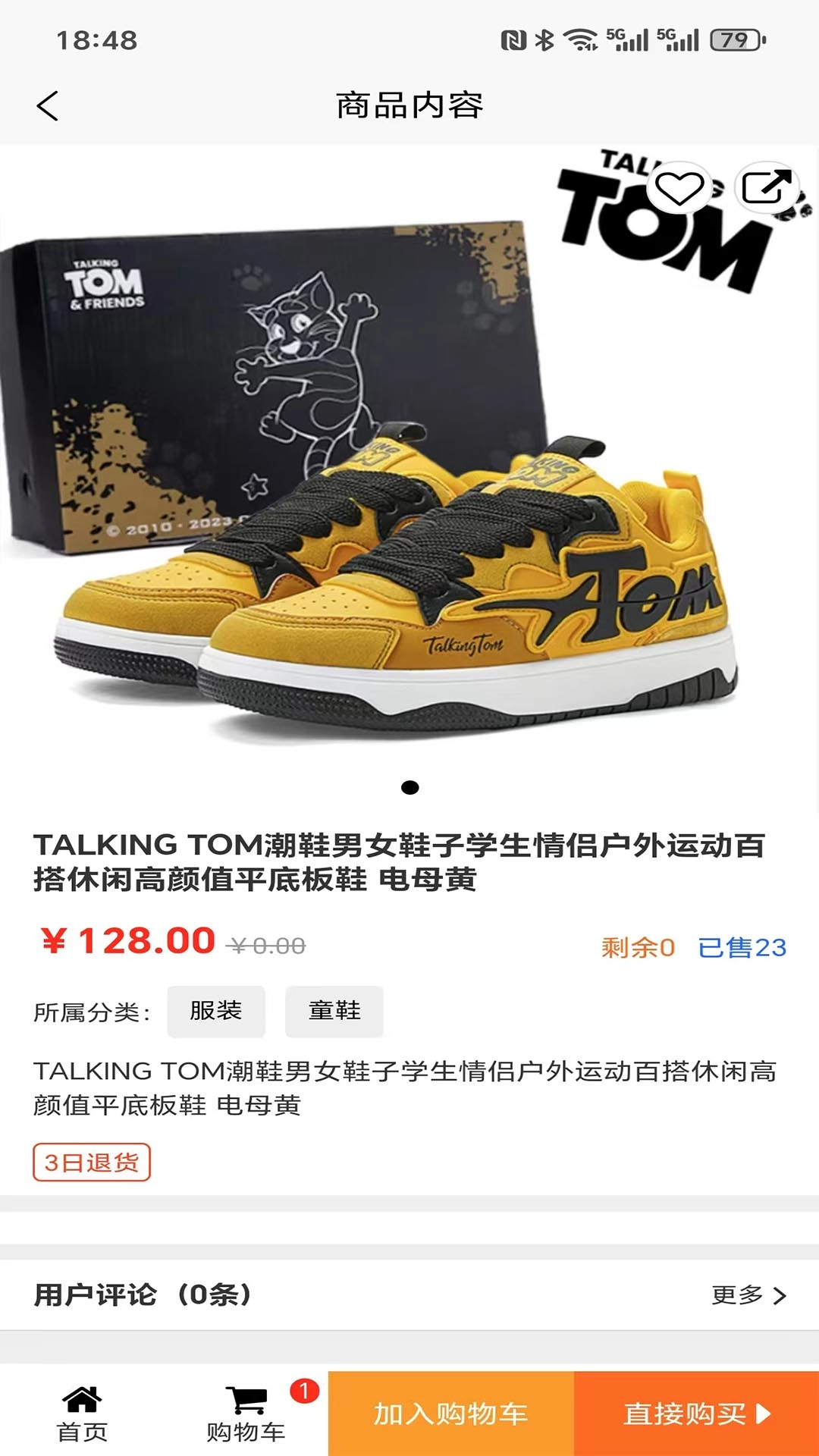Open the 购物车 shopping cart
Screen dimensions: 819x1456
[246, 1414]
